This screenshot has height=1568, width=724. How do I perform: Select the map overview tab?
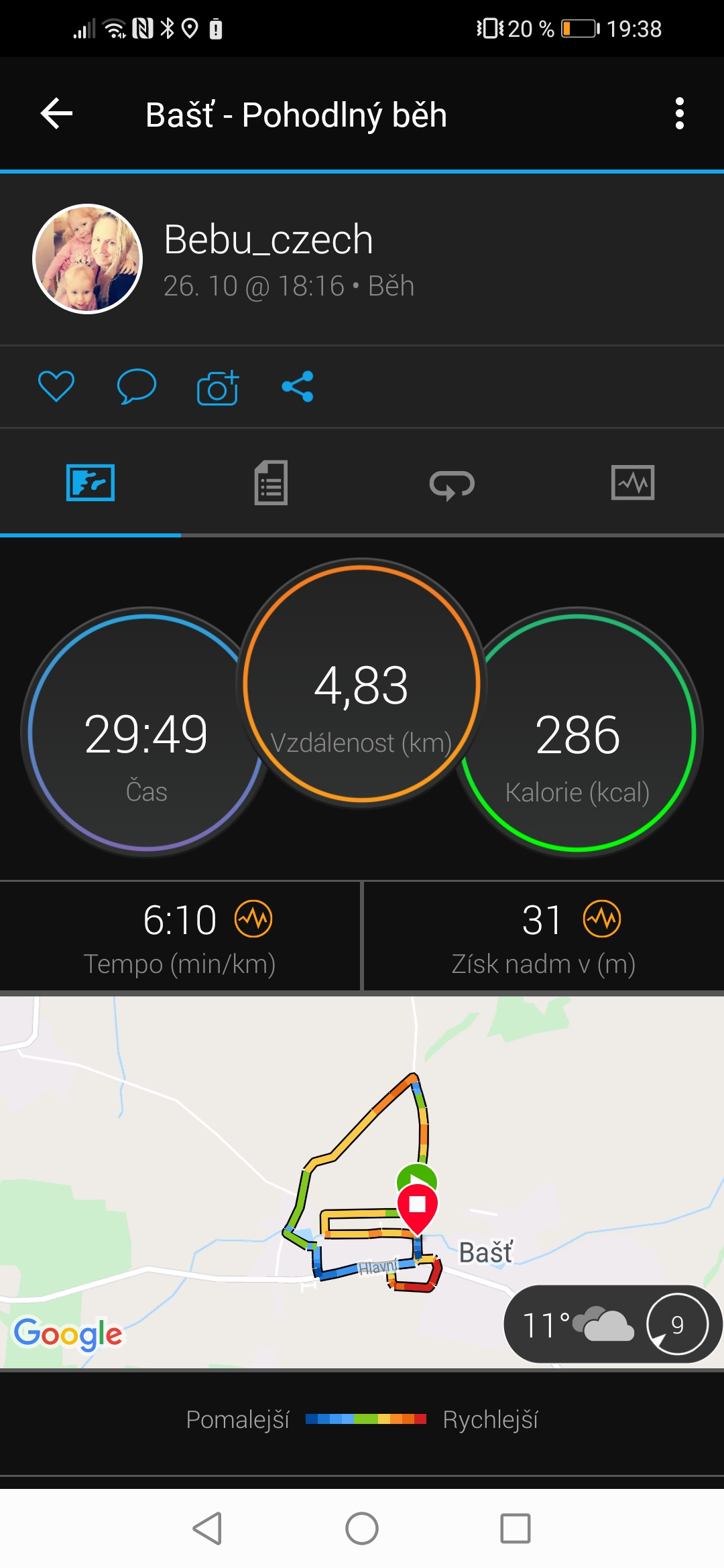pyautogui.click(x=90, y=482)
